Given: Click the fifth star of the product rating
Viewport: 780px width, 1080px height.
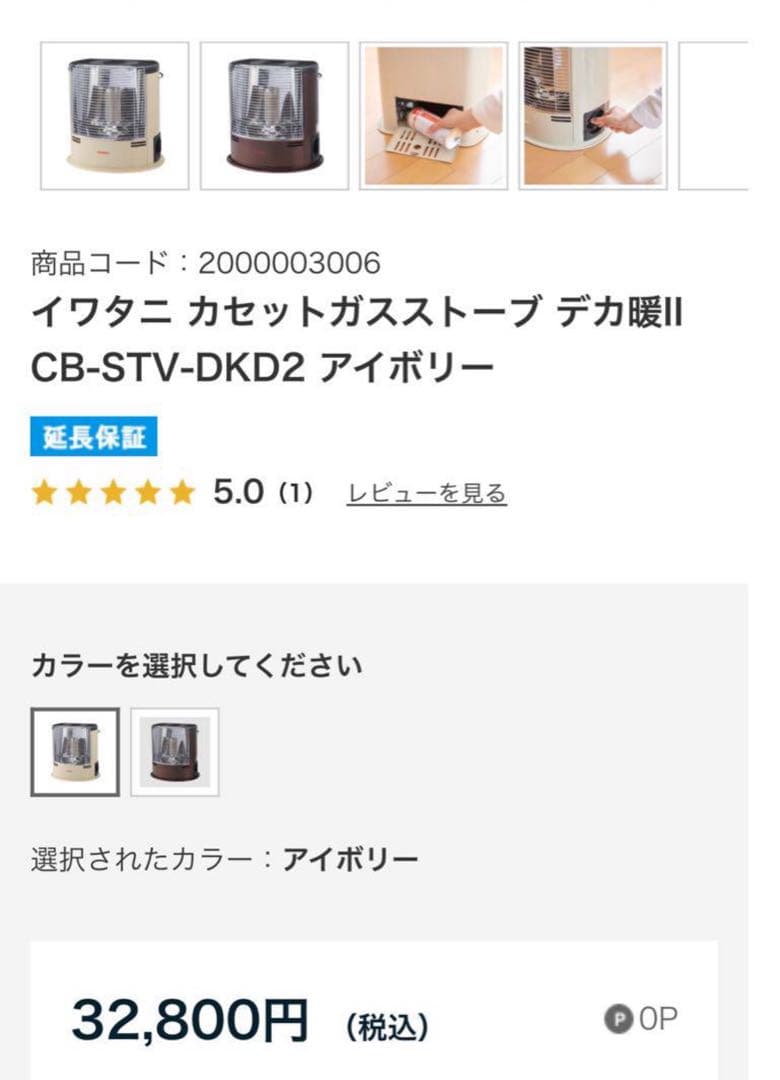Looking at the screenshot, I should point(180,491).
